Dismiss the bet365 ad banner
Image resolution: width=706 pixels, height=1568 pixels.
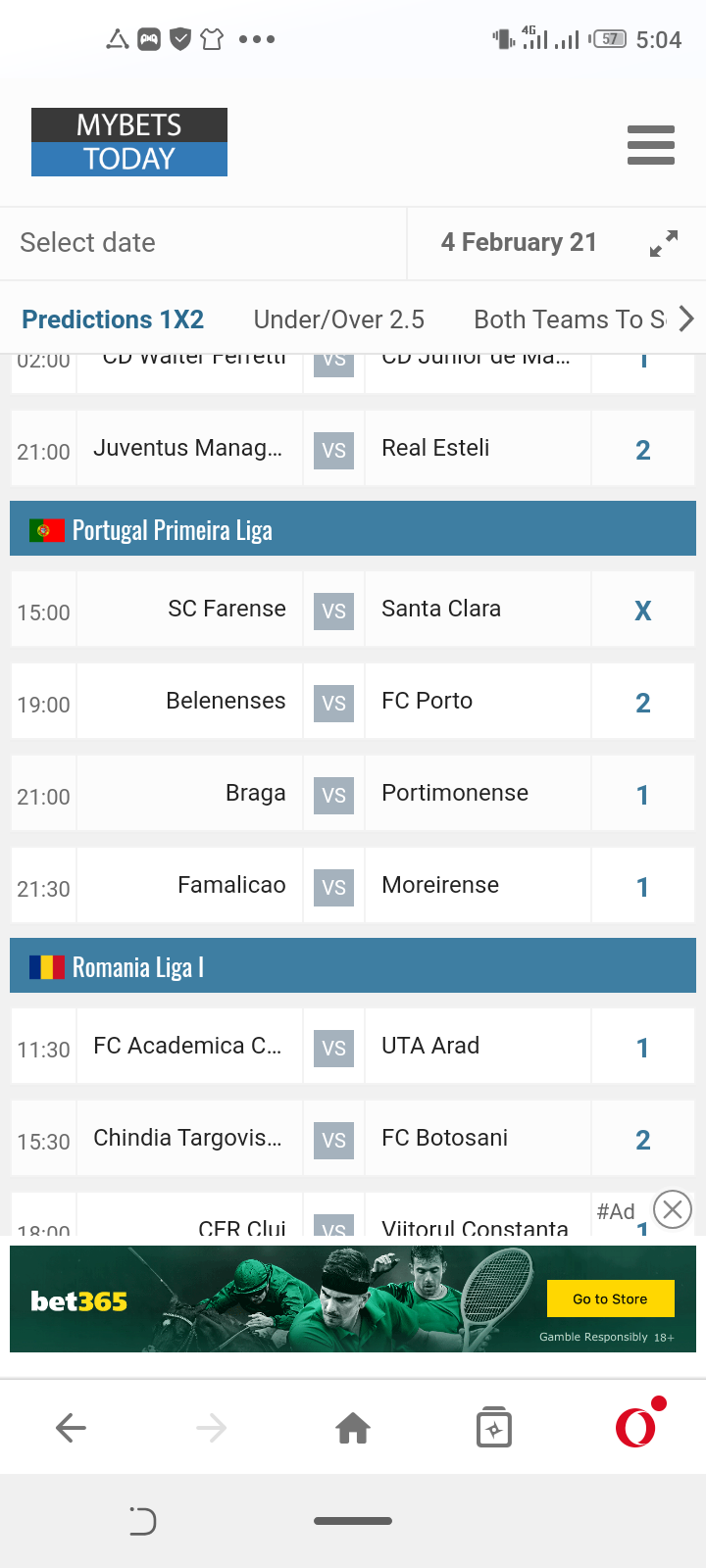click(673, 1209)
